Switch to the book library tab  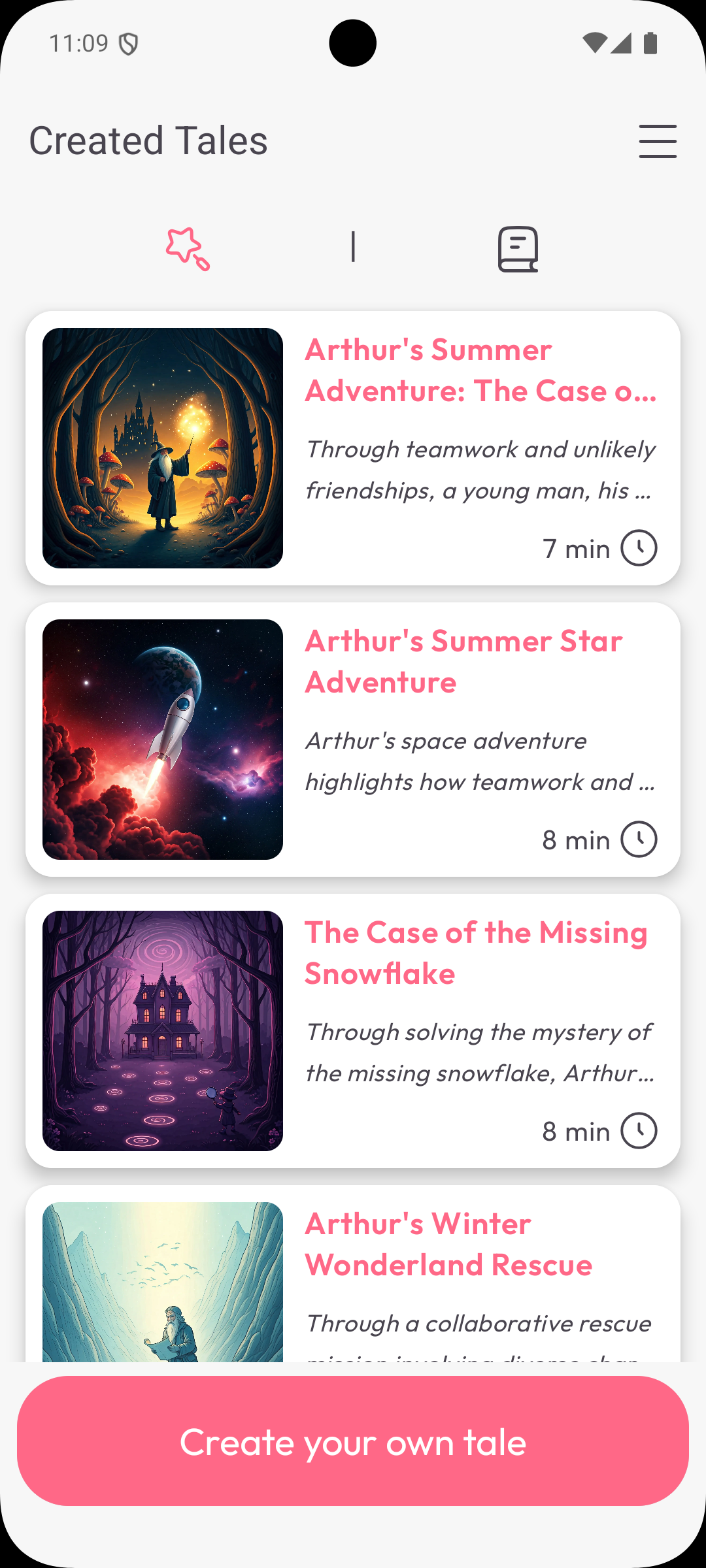pos(518,249)
